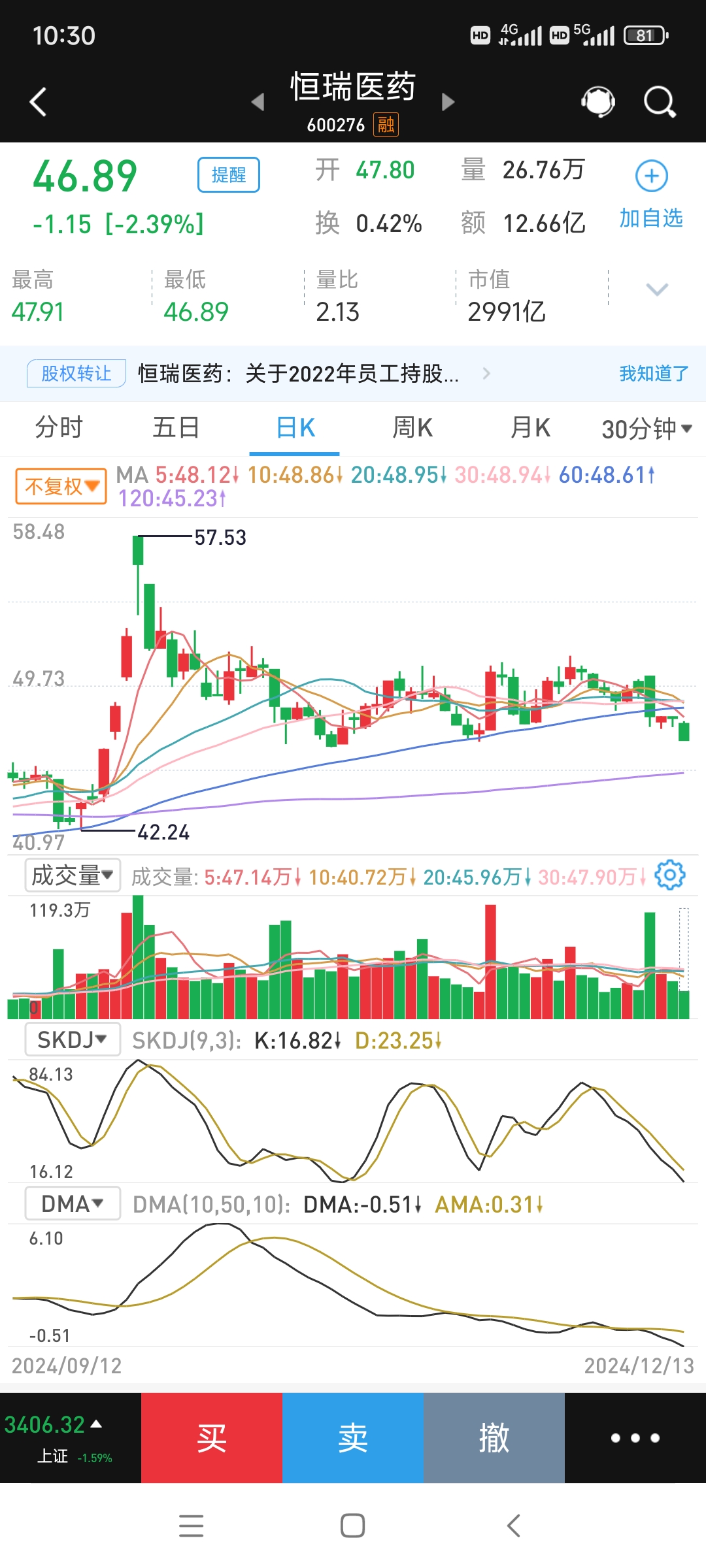Open the 不复权 price adjustment dropdown

coord(59,486)
